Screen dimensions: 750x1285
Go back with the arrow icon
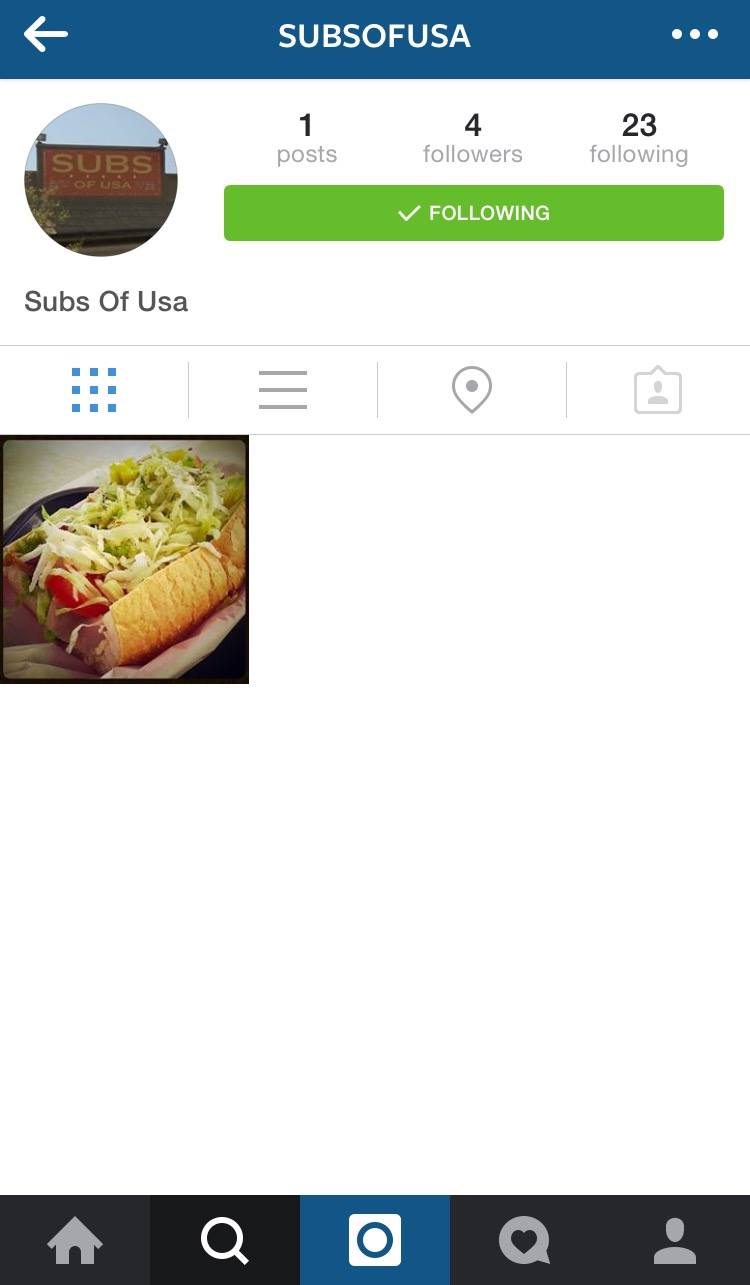46,35
